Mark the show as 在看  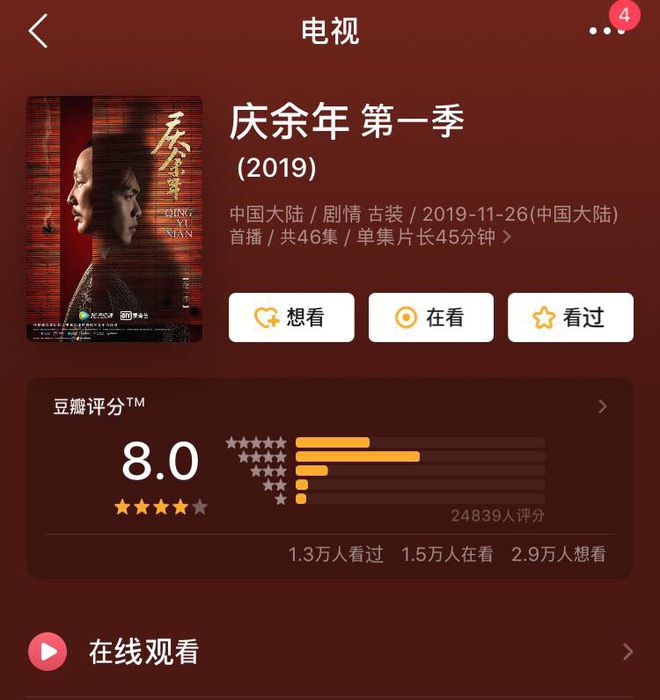point(430,318)
